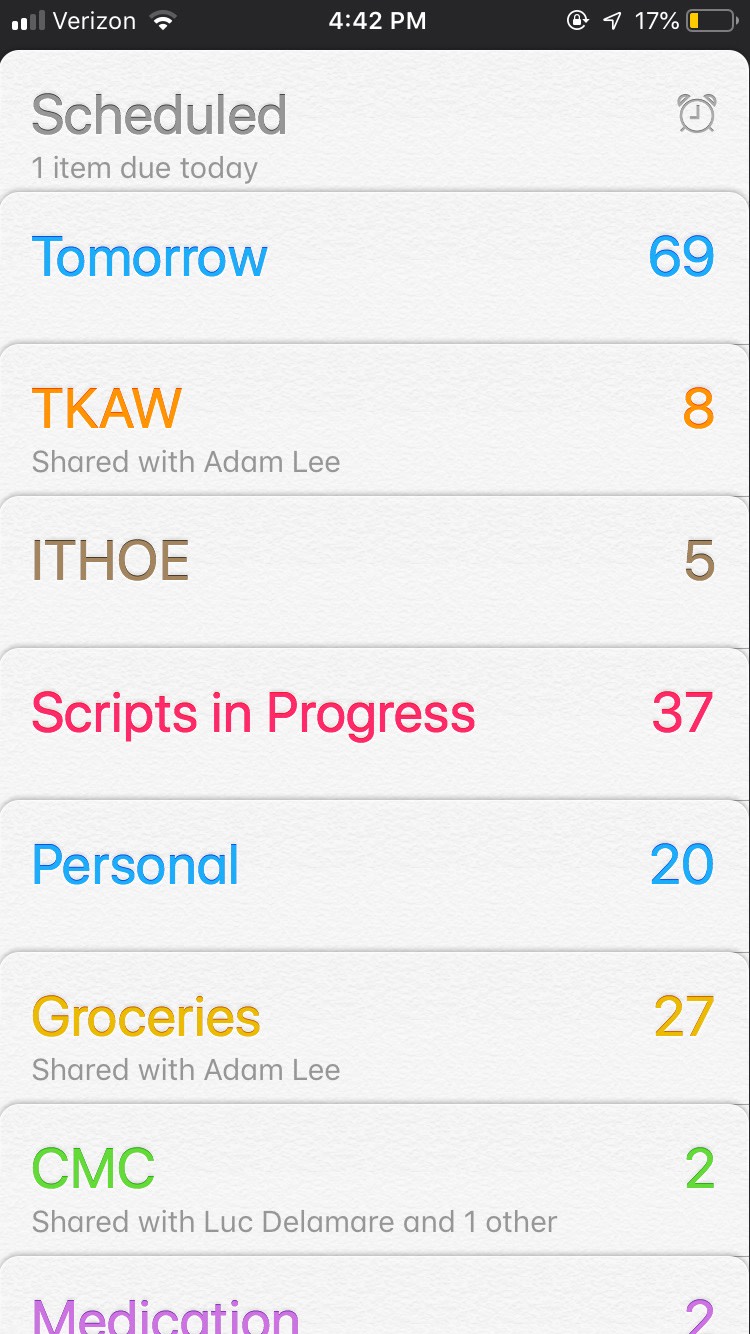The height and width of the screenshot is (1334, 750).
Task: View the Personal reminders list
Action: (136, 866)
